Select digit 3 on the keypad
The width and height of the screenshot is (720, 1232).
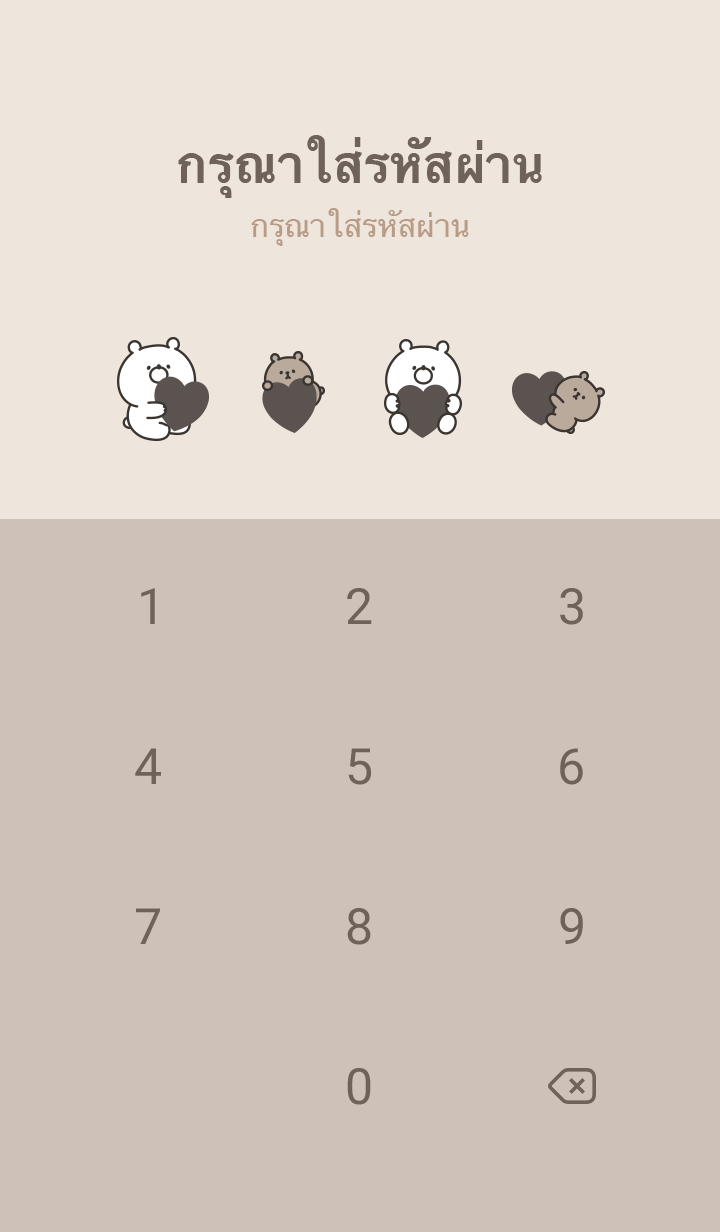(x=571, y=607)
